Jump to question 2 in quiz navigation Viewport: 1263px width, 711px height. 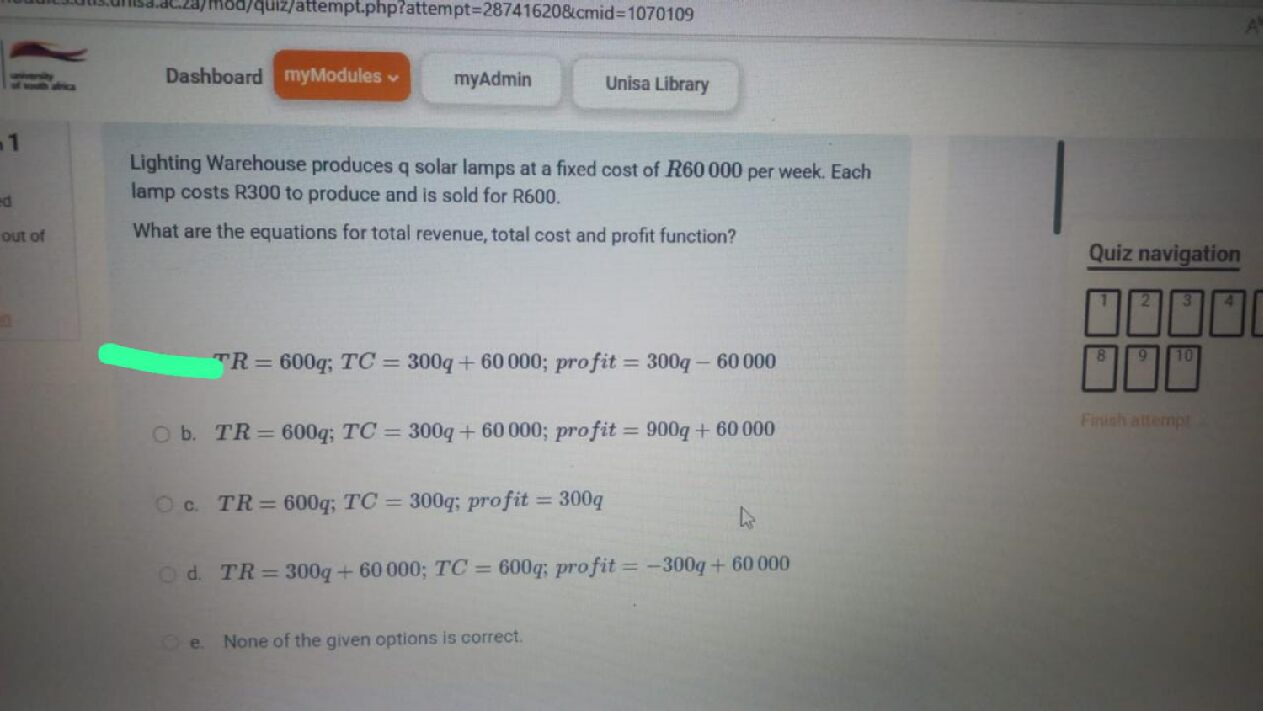[1144, 312]
